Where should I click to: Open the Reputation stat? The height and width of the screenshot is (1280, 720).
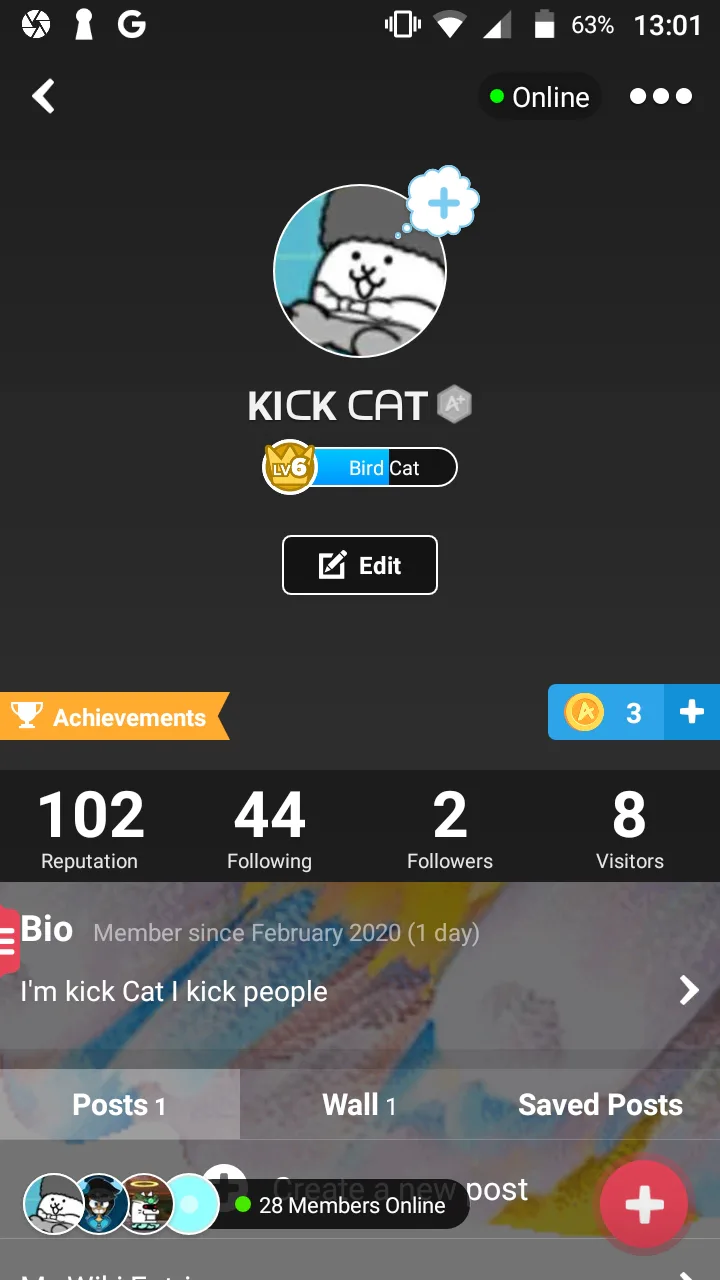tap(90, 828)
